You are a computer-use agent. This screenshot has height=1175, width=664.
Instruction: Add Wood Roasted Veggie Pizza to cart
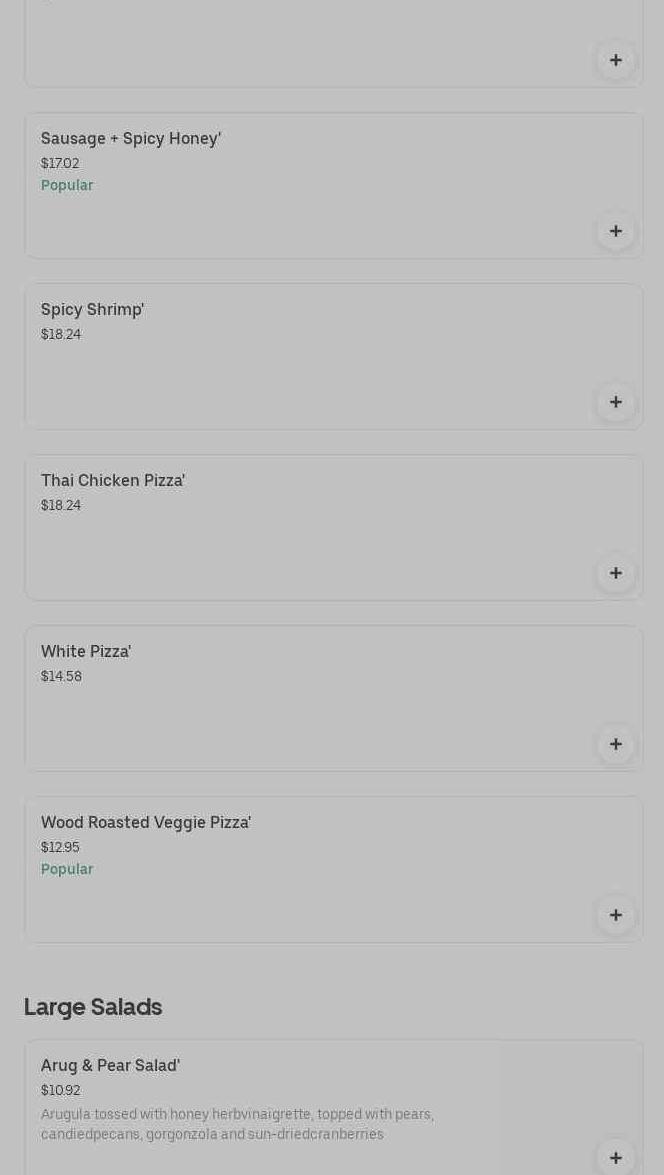point(615,915)
